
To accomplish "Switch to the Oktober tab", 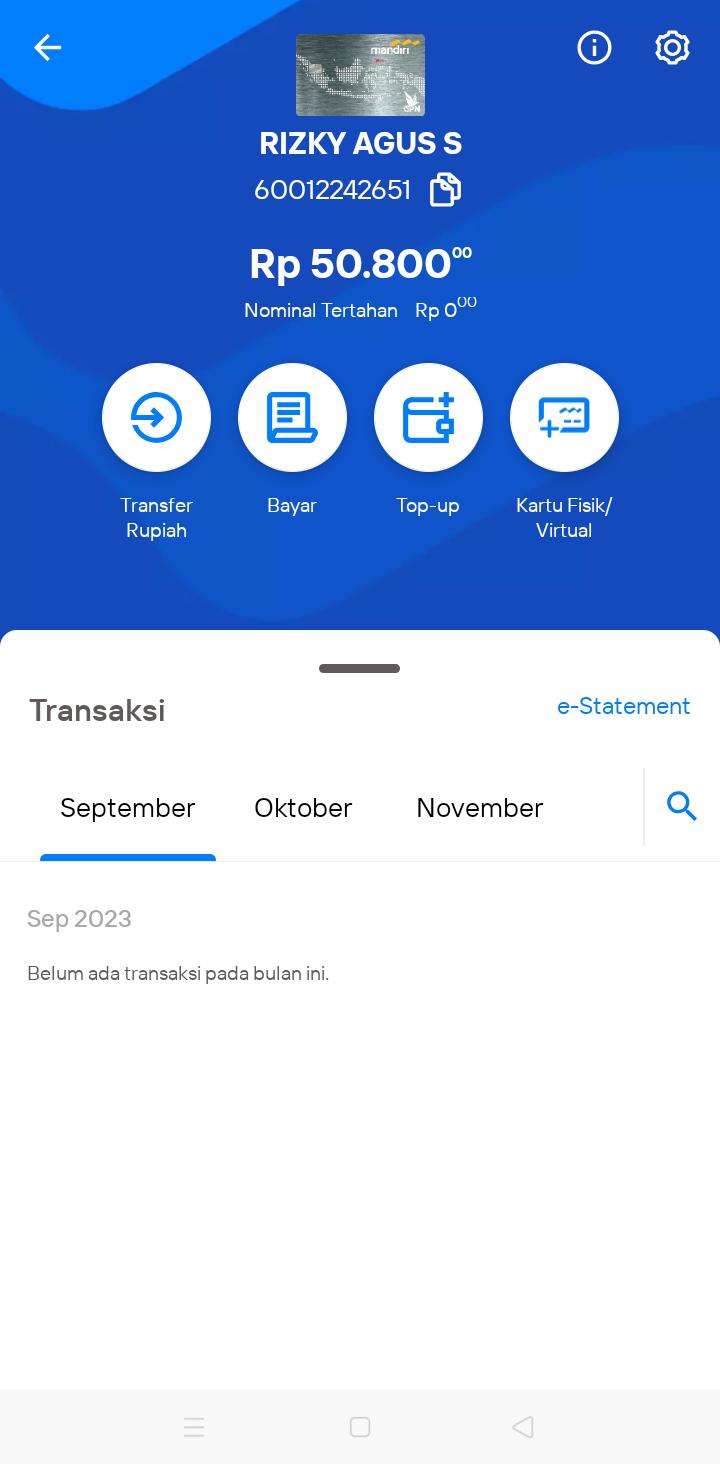I will (x=303, y=808).
